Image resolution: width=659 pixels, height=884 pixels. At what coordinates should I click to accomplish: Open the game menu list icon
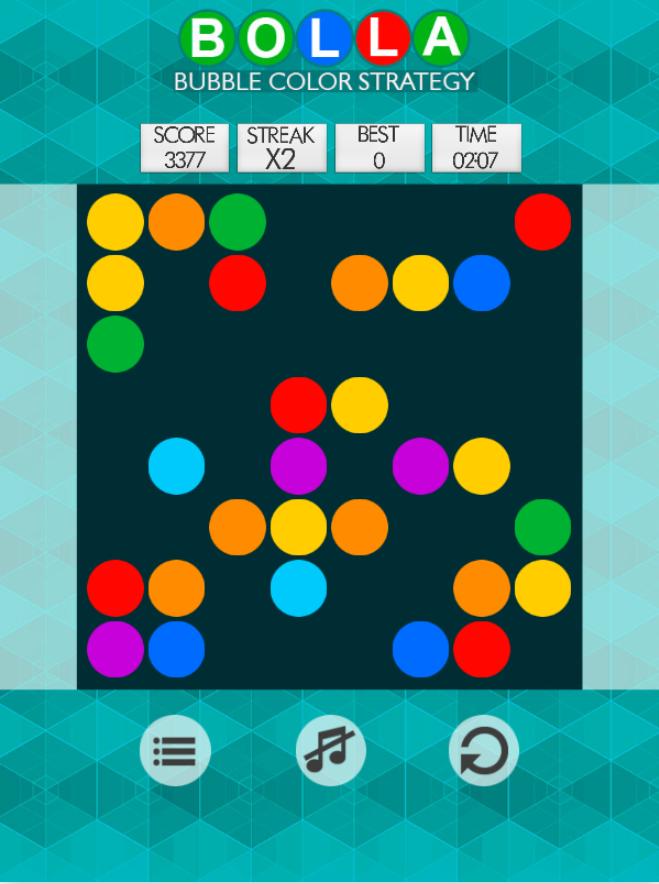click(x=175, y=750)
